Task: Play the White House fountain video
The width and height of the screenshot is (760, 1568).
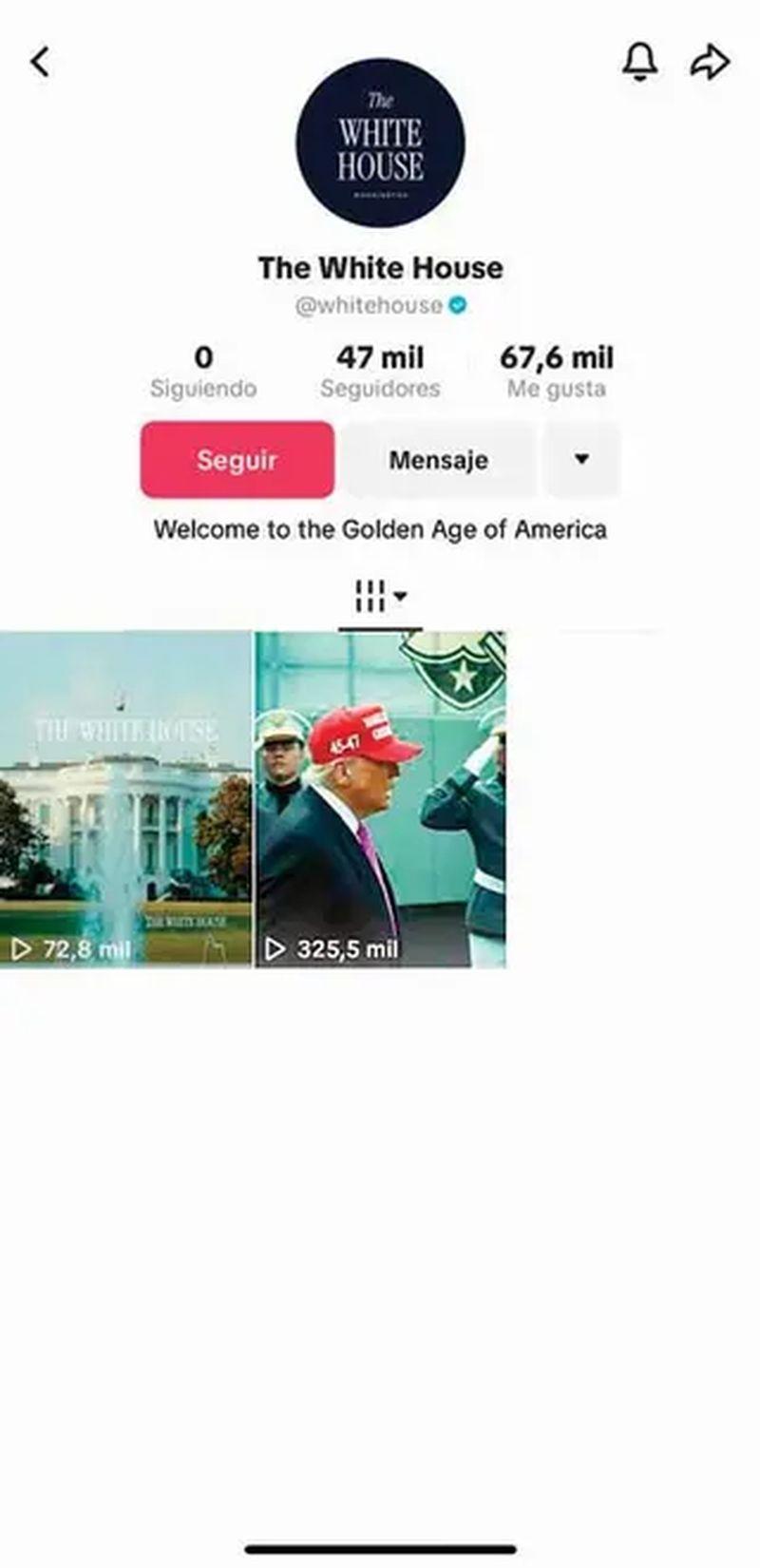Action: [125, 798]
